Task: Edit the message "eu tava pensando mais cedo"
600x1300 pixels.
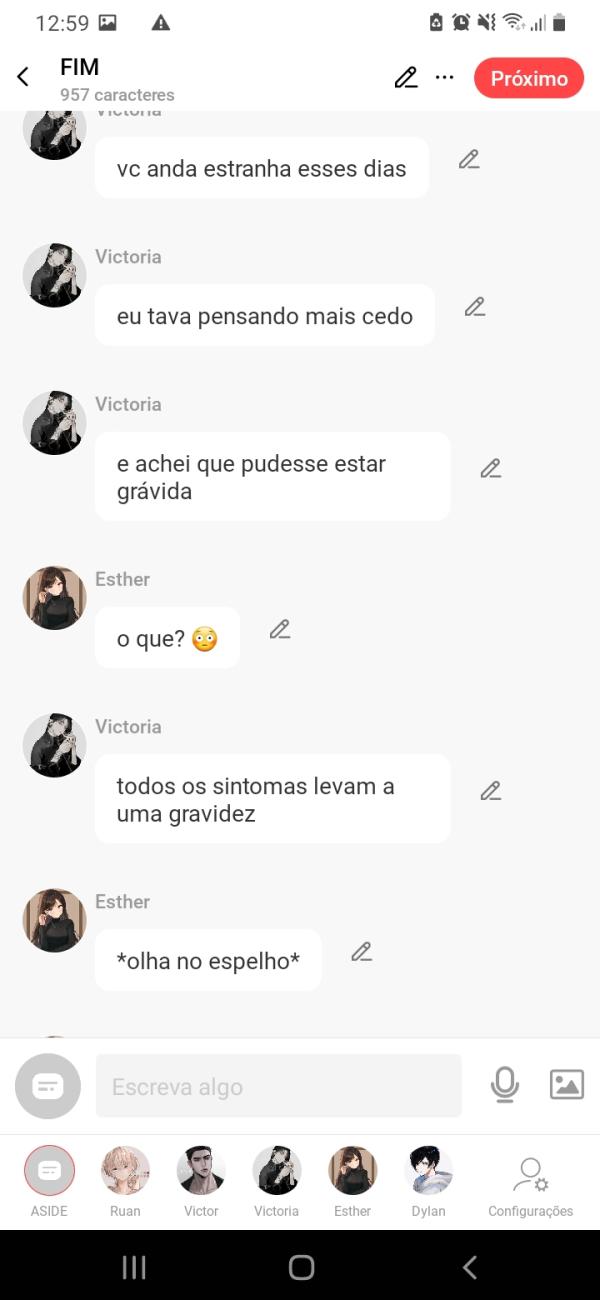Action: click(475, 307)
